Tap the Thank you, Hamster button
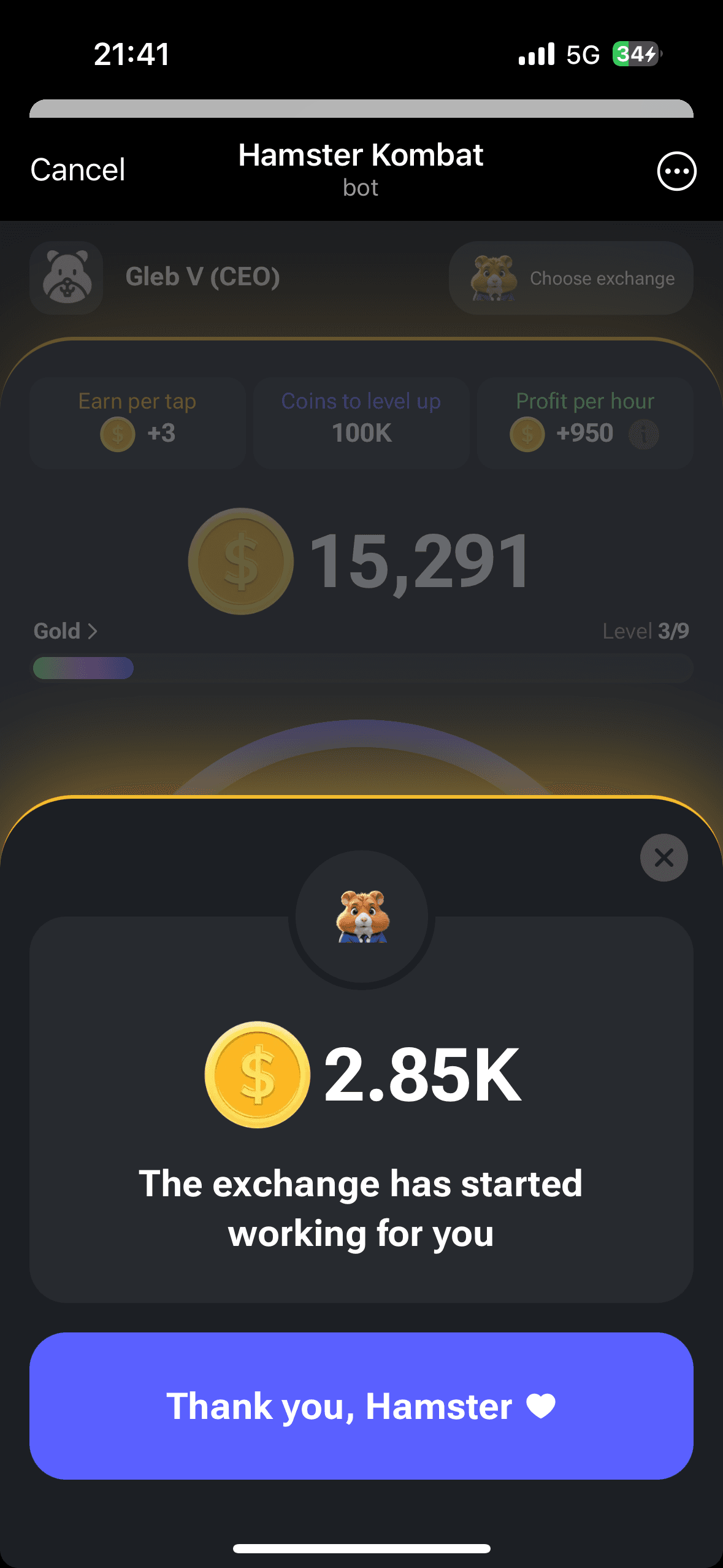Image resolution: width=723 pixels, height=1568 pixels. [x=361, y=1405]
